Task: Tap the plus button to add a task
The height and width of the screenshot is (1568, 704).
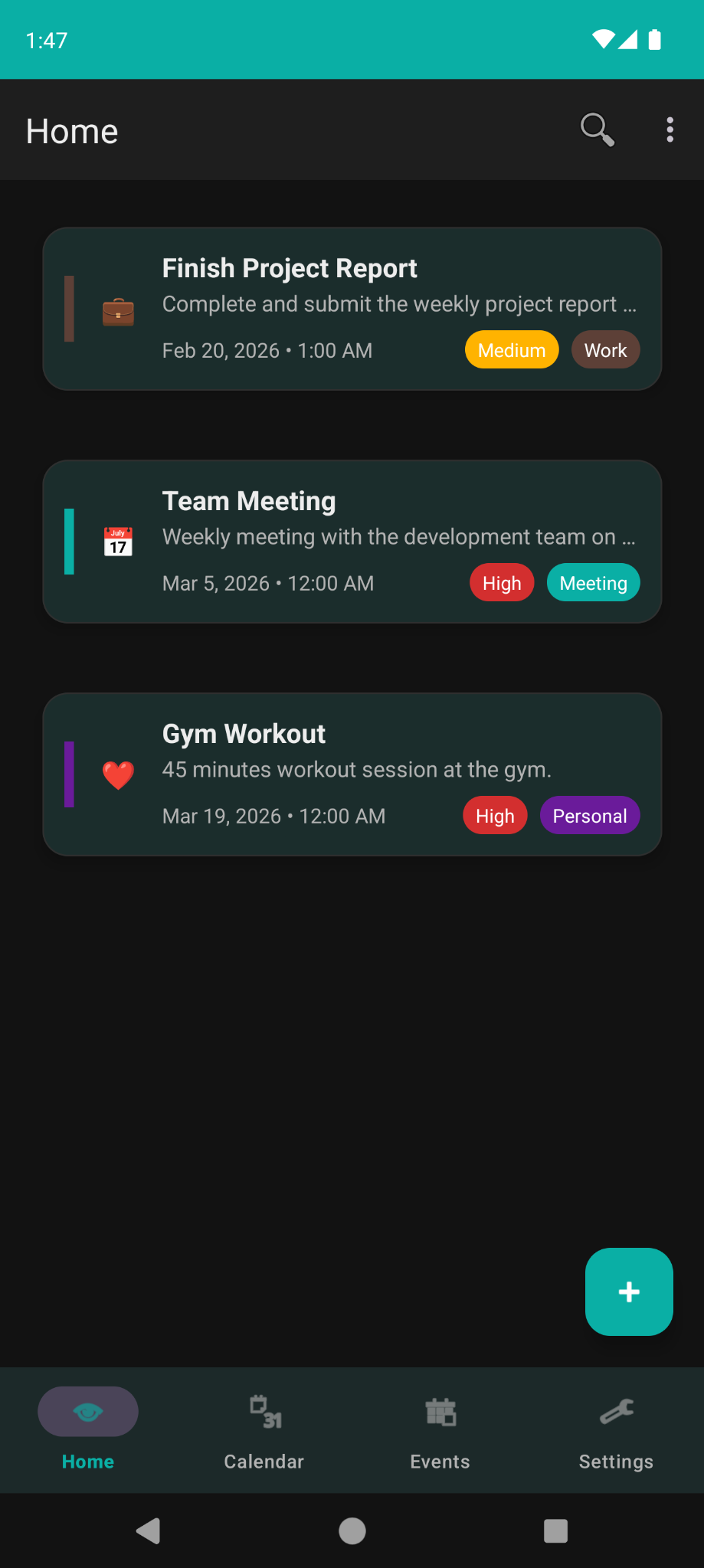Action: coord(628,1291)
